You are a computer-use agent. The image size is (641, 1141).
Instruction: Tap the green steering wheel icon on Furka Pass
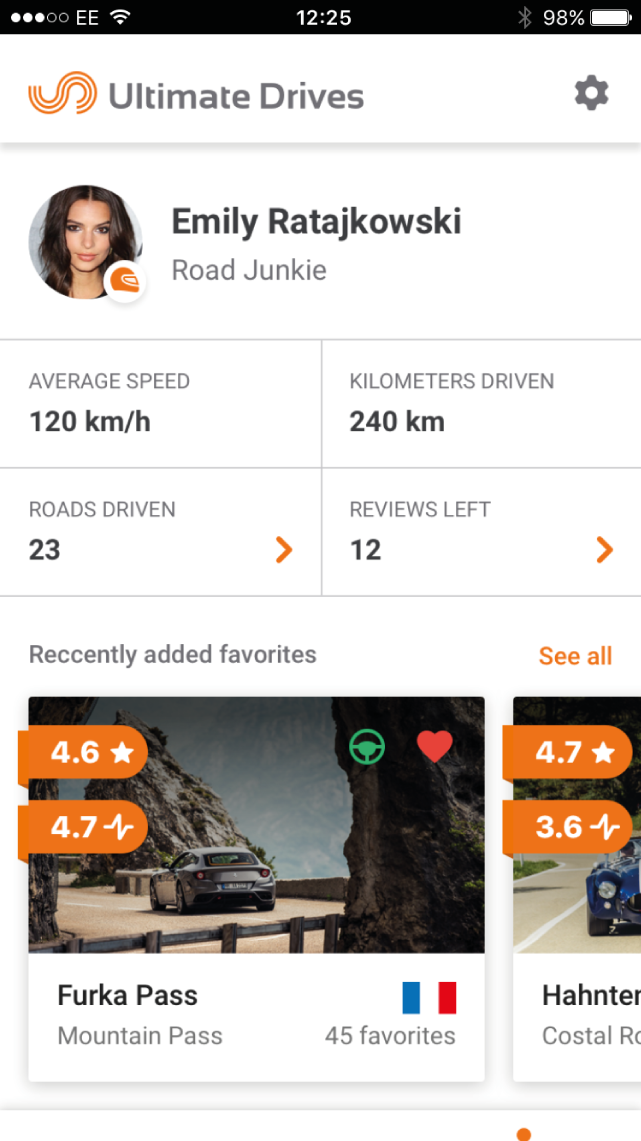pos(367,747)
